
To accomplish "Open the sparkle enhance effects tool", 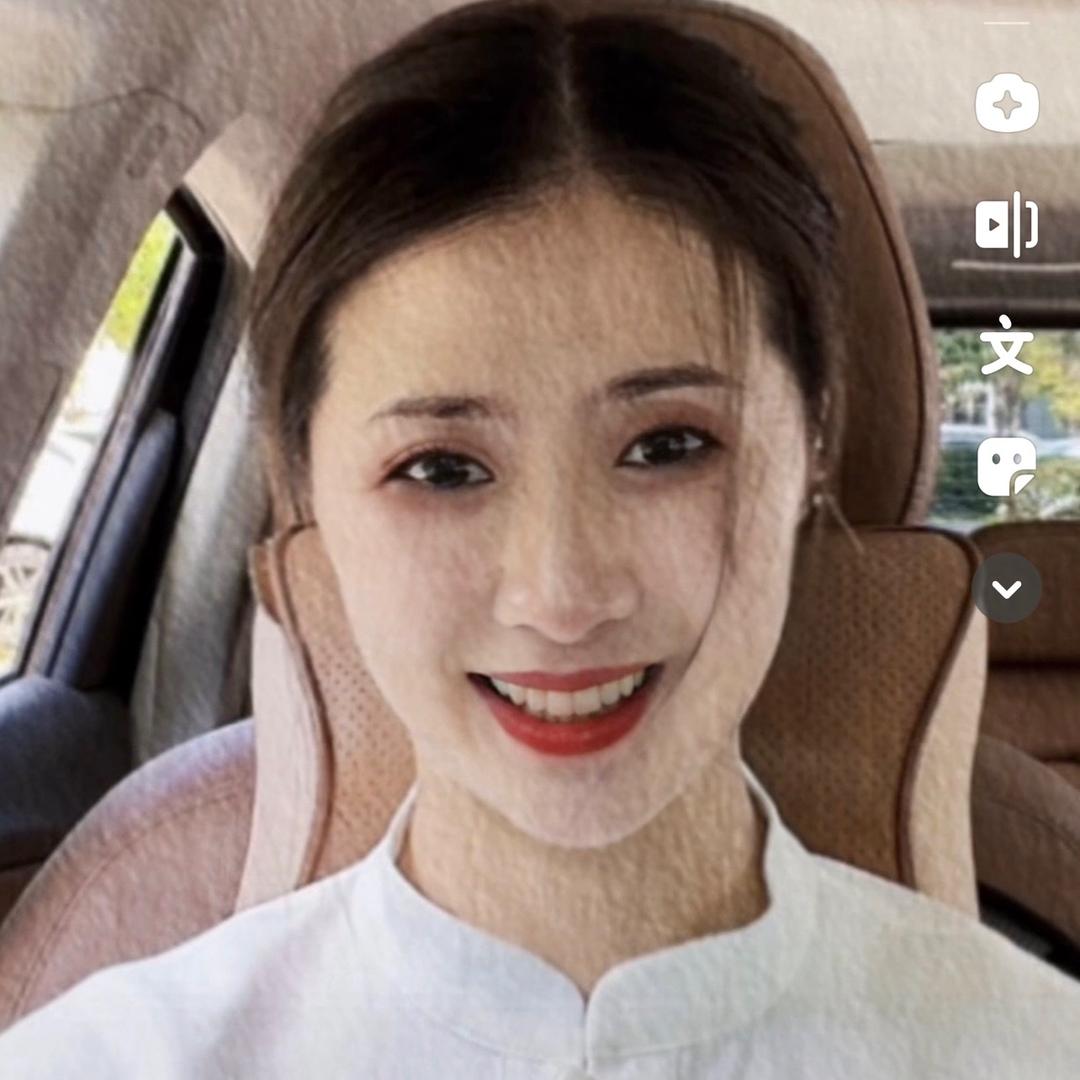I will (1006, 103).
